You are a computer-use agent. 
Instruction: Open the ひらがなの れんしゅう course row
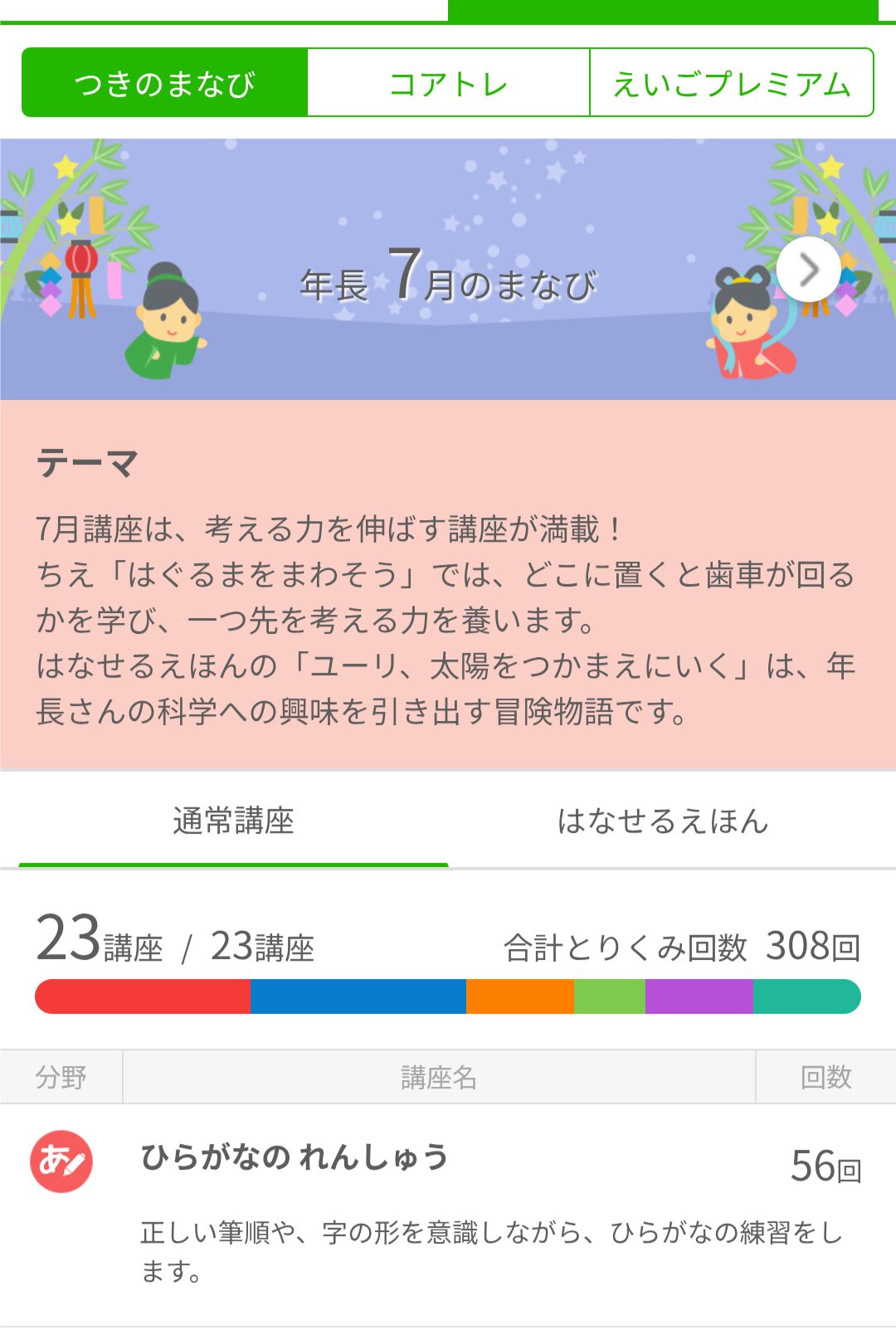448,1211
